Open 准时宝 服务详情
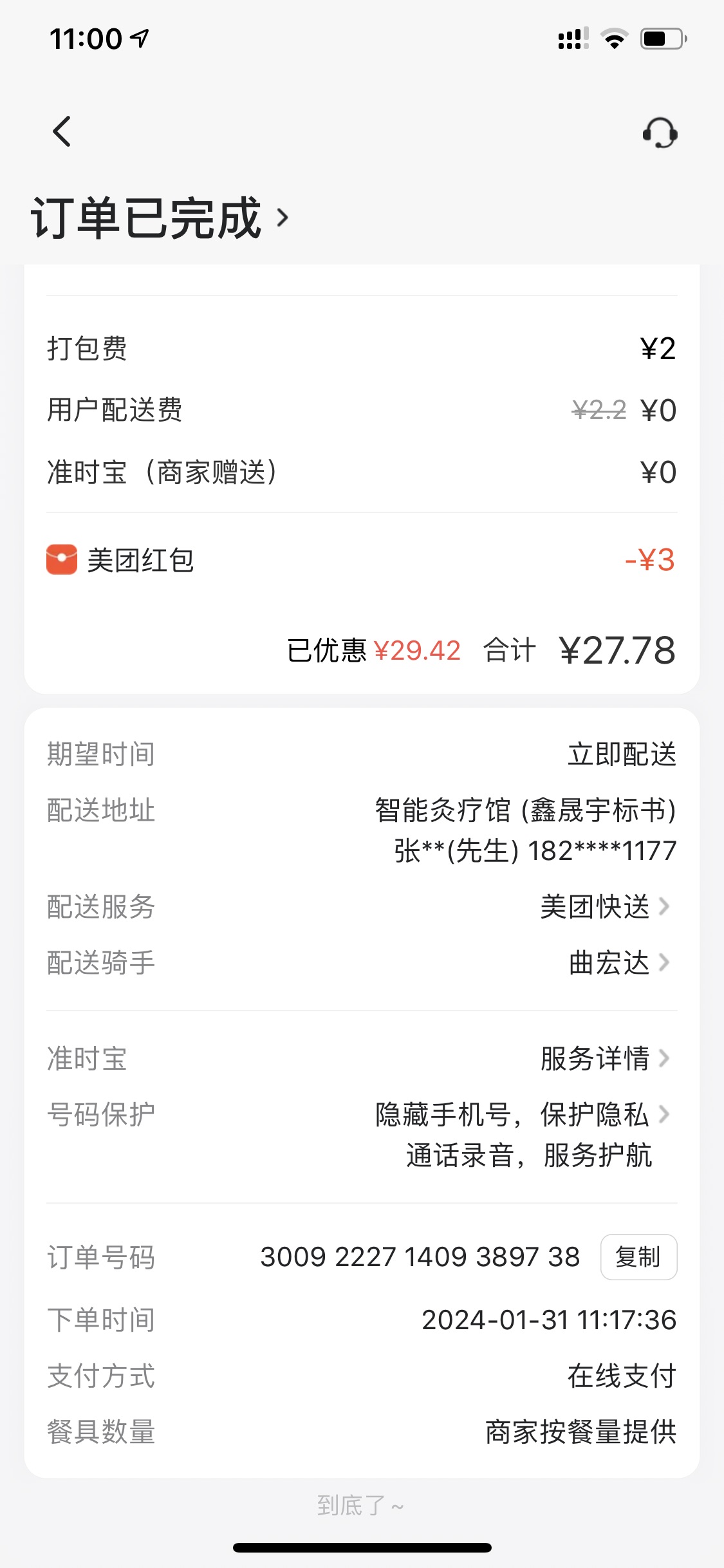 coord(604,1059)
